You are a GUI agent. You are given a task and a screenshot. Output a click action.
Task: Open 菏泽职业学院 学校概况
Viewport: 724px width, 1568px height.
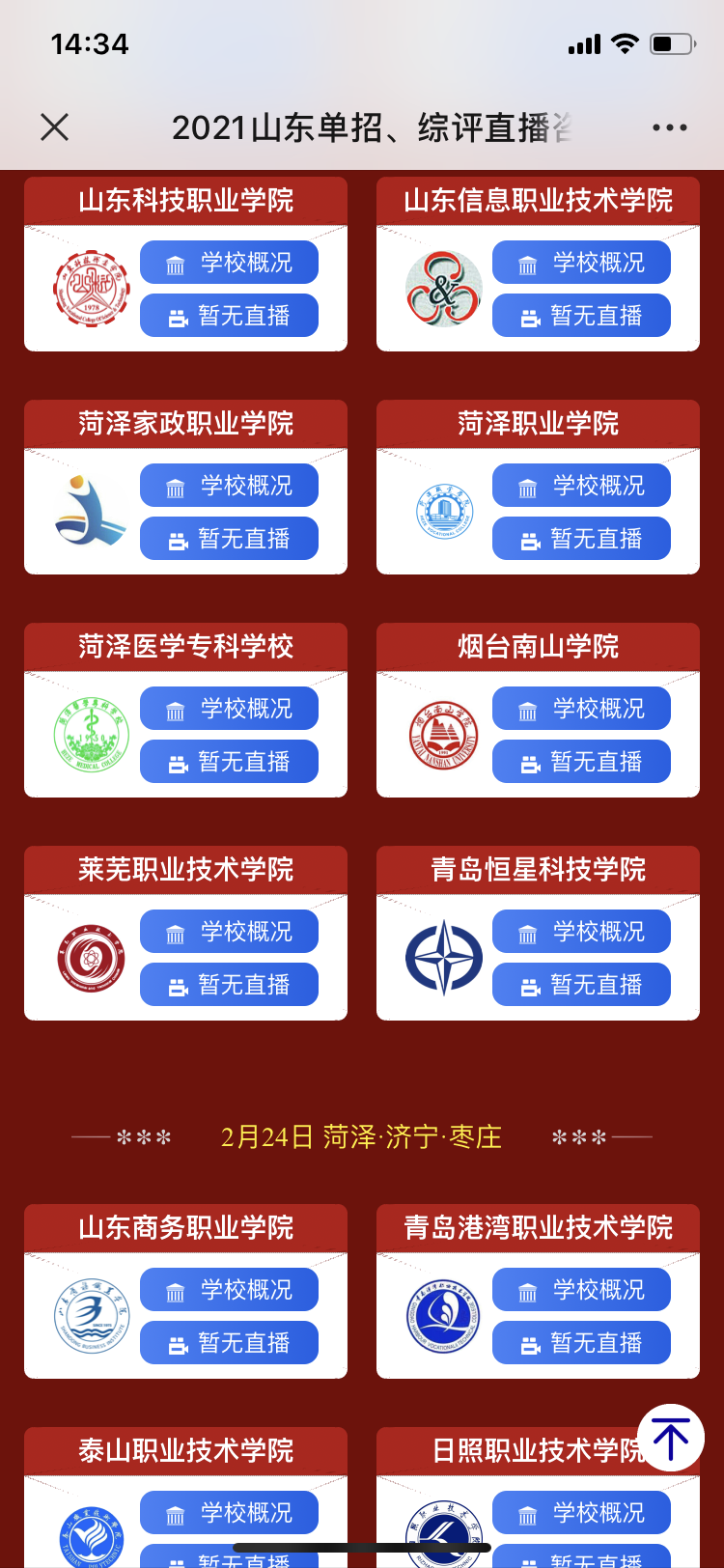[x=581, y=486]
